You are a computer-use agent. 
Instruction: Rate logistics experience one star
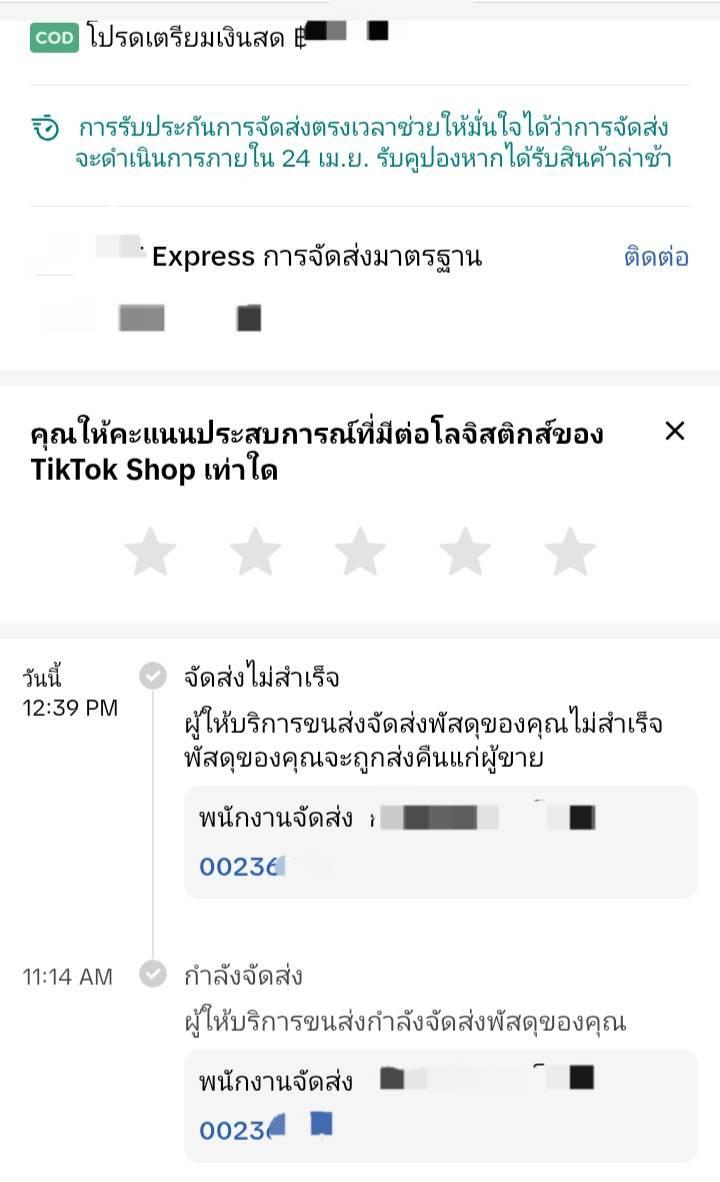151,552
